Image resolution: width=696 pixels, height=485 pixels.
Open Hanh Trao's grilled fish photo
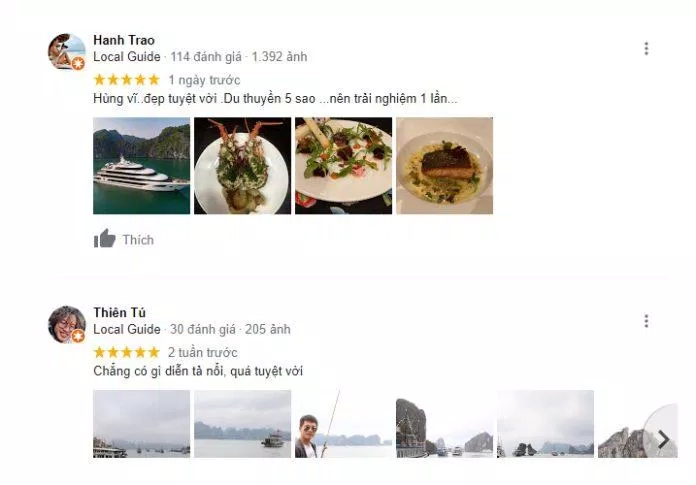pyautogui.click(x=444, y=166)
